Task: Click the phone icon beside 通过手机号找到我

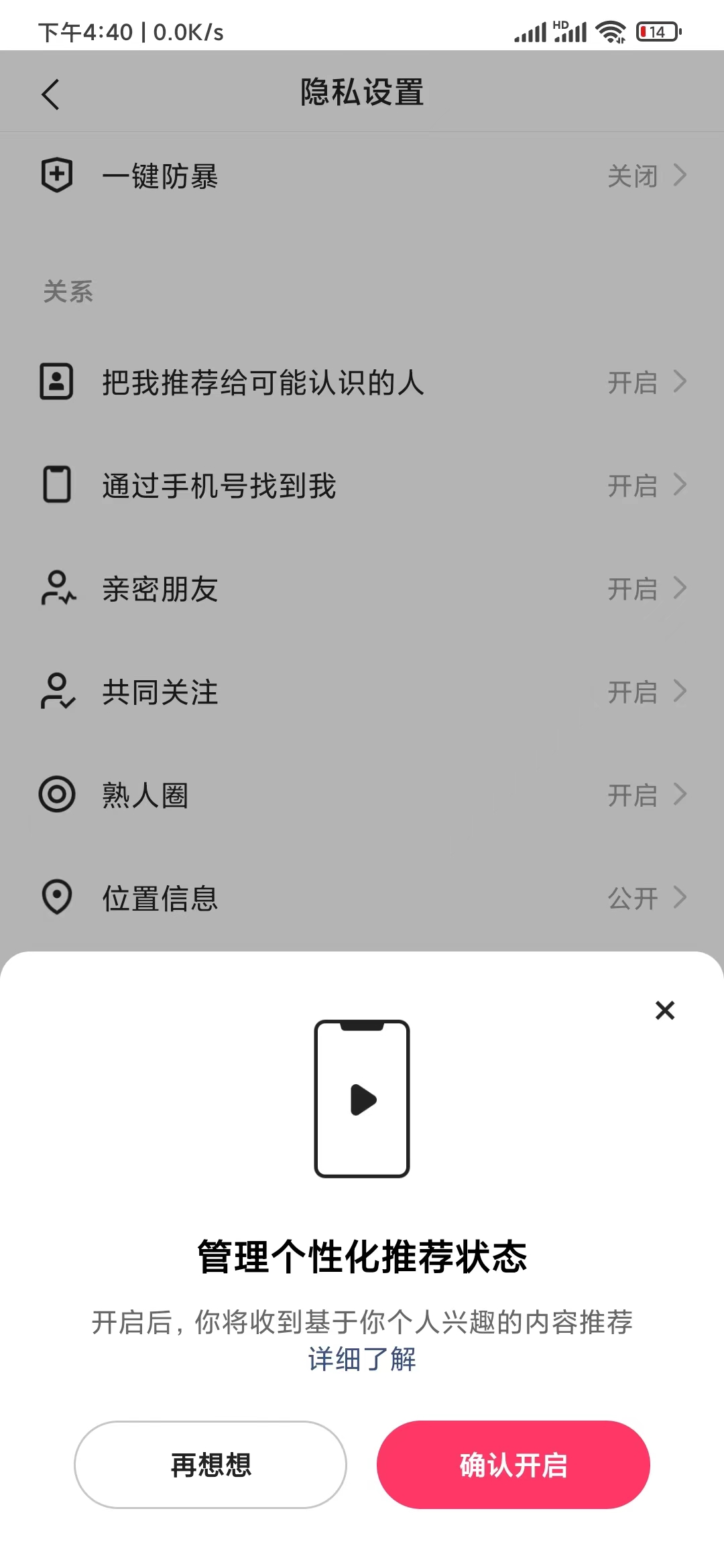Action: tap(57, 485)
